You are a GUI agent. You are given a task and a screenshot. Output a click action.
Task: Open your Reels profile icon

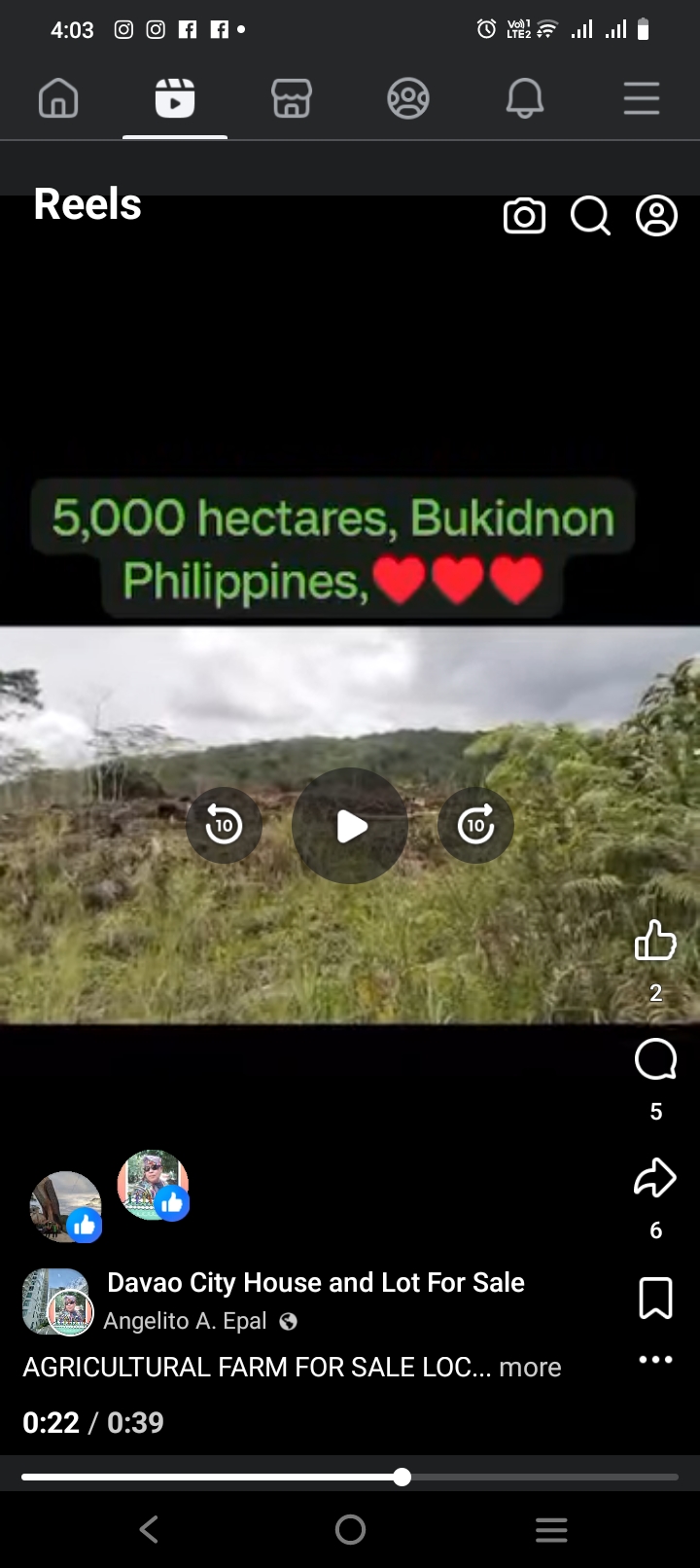coord(656,216)
